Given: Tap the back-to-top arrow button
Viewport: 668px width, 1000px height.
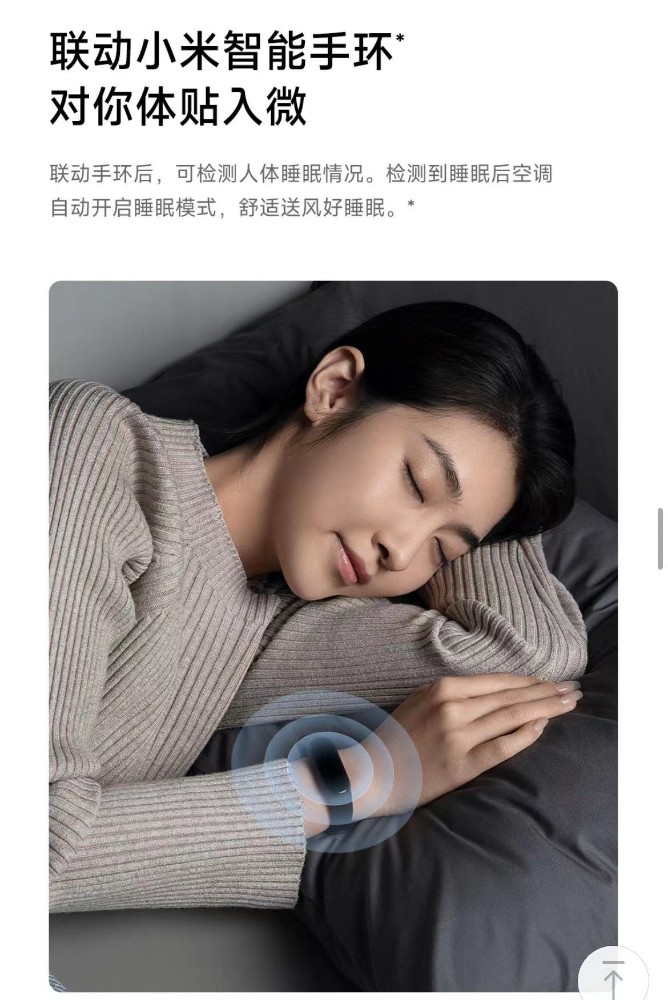Looking at the screenshot, I should (x=613, y=977).
